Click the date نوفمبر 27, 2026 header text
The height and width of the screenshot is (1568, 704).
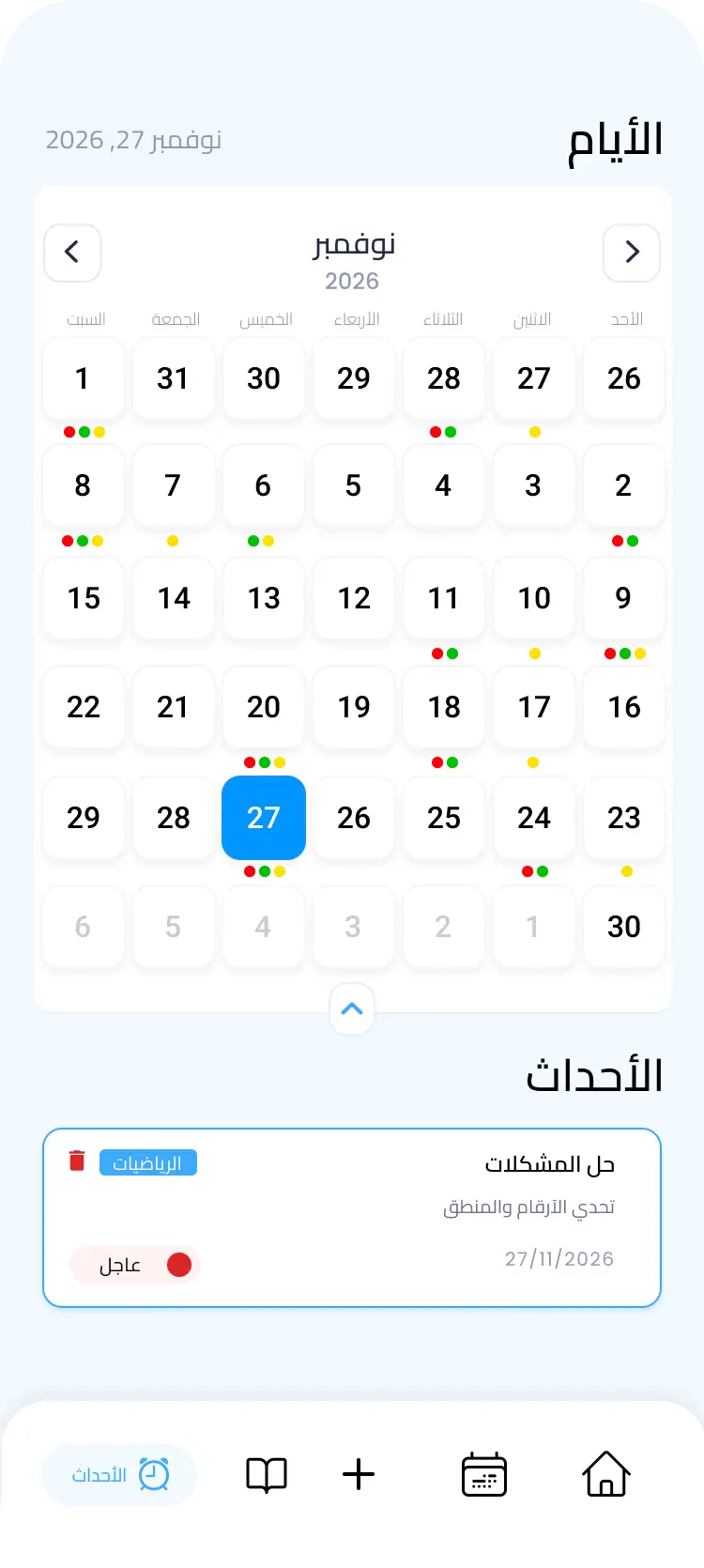click(x=134, y=140)
